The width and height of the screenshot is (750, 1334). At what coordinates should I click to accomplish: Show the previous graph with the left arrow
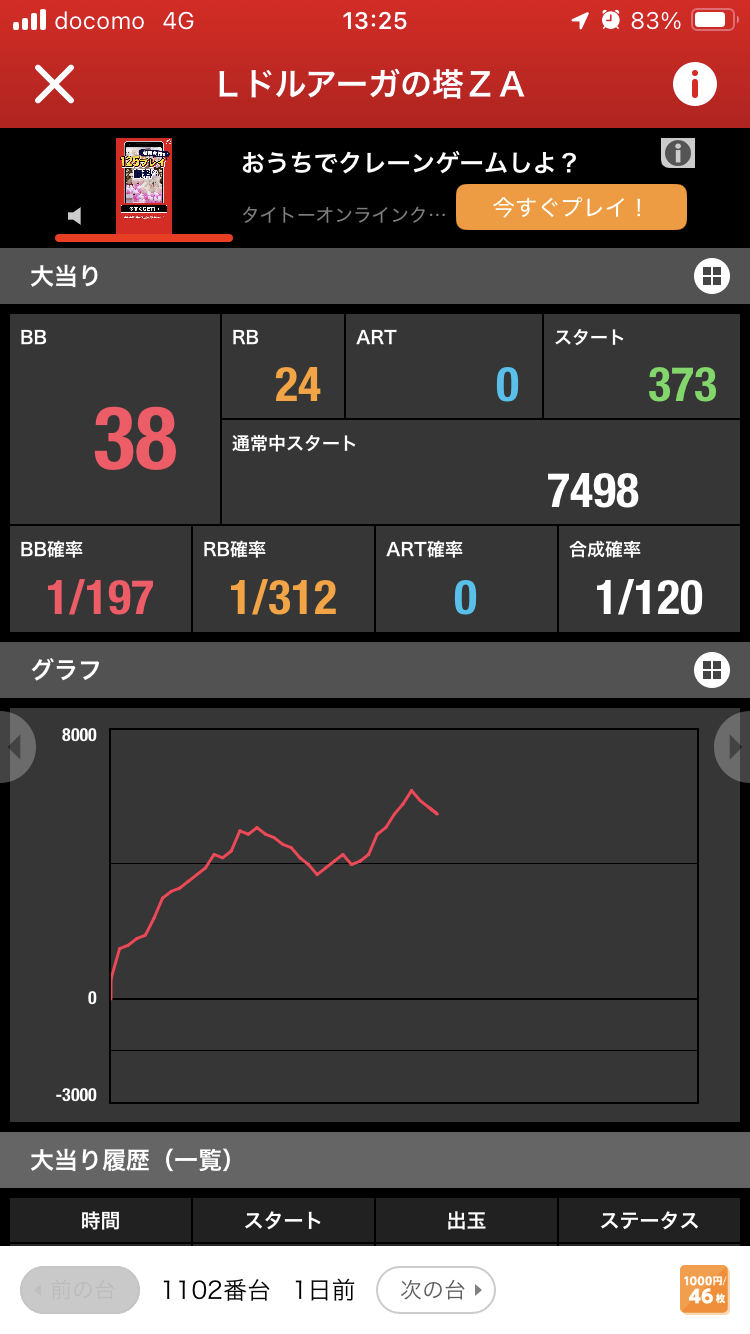pos(16,747)
